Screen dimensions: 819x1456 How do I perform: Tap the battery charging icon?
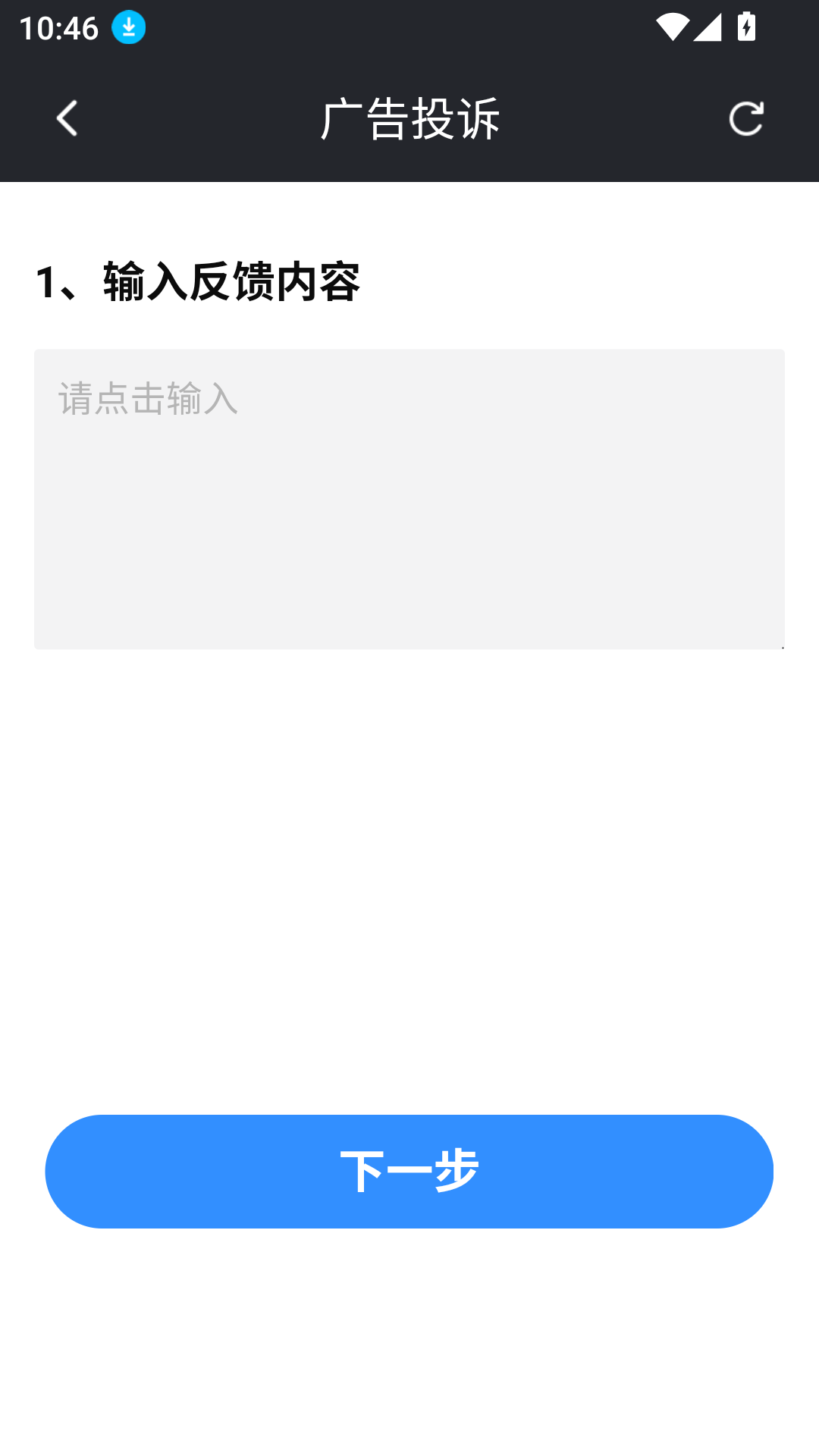[746, 27]
